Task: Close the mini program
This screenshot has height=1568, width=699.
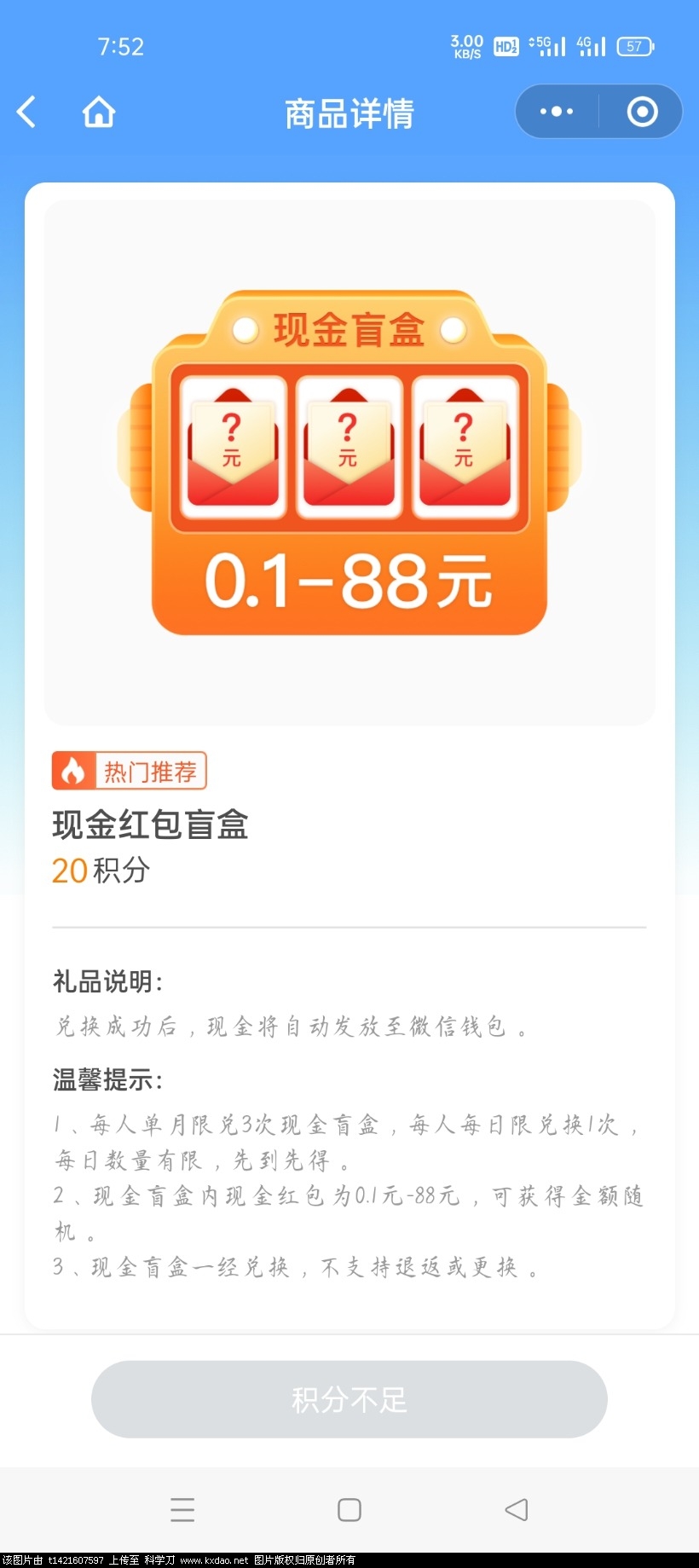Action: tap(642, 112)
